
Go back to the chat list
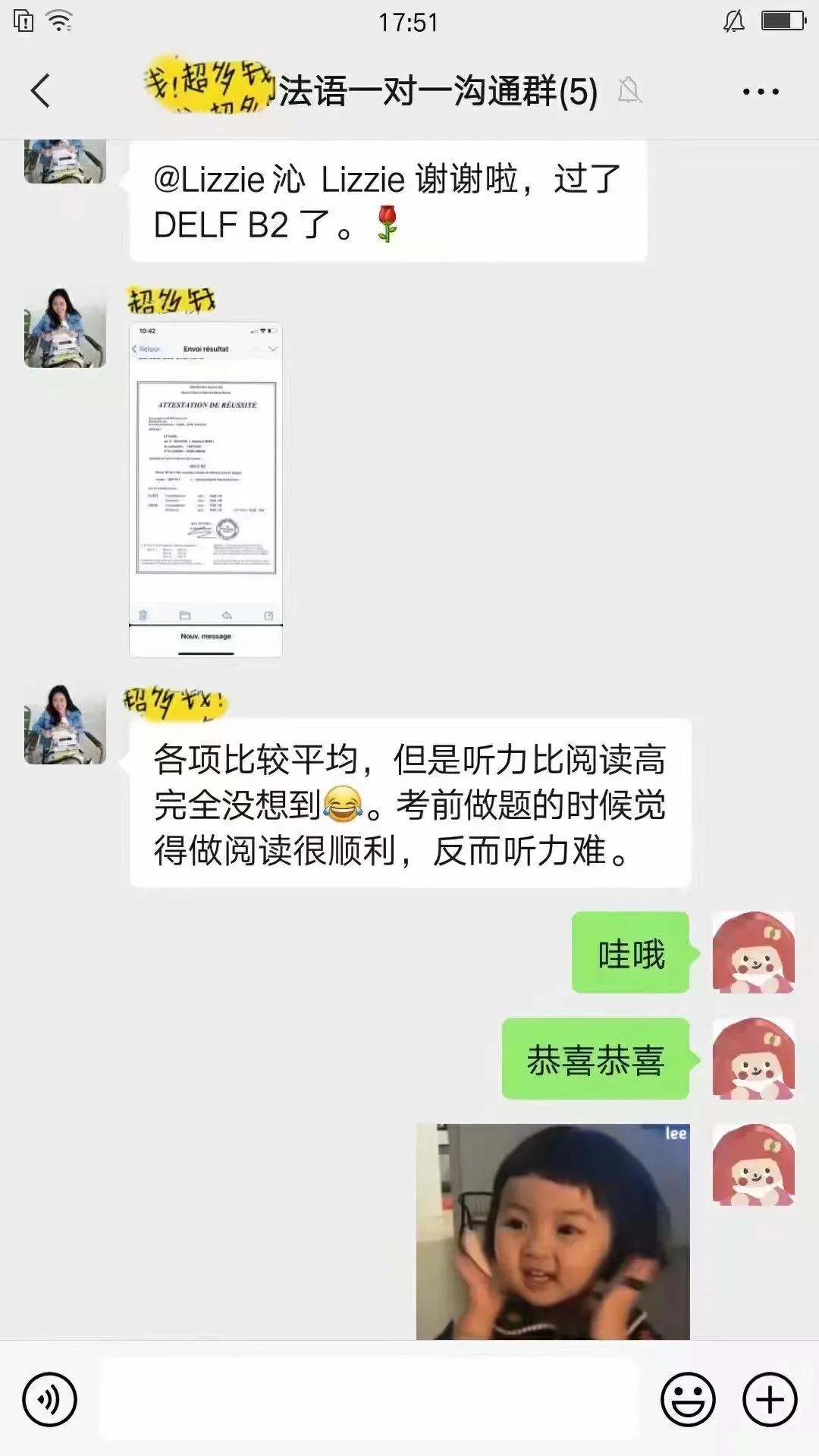pos(41,92)
